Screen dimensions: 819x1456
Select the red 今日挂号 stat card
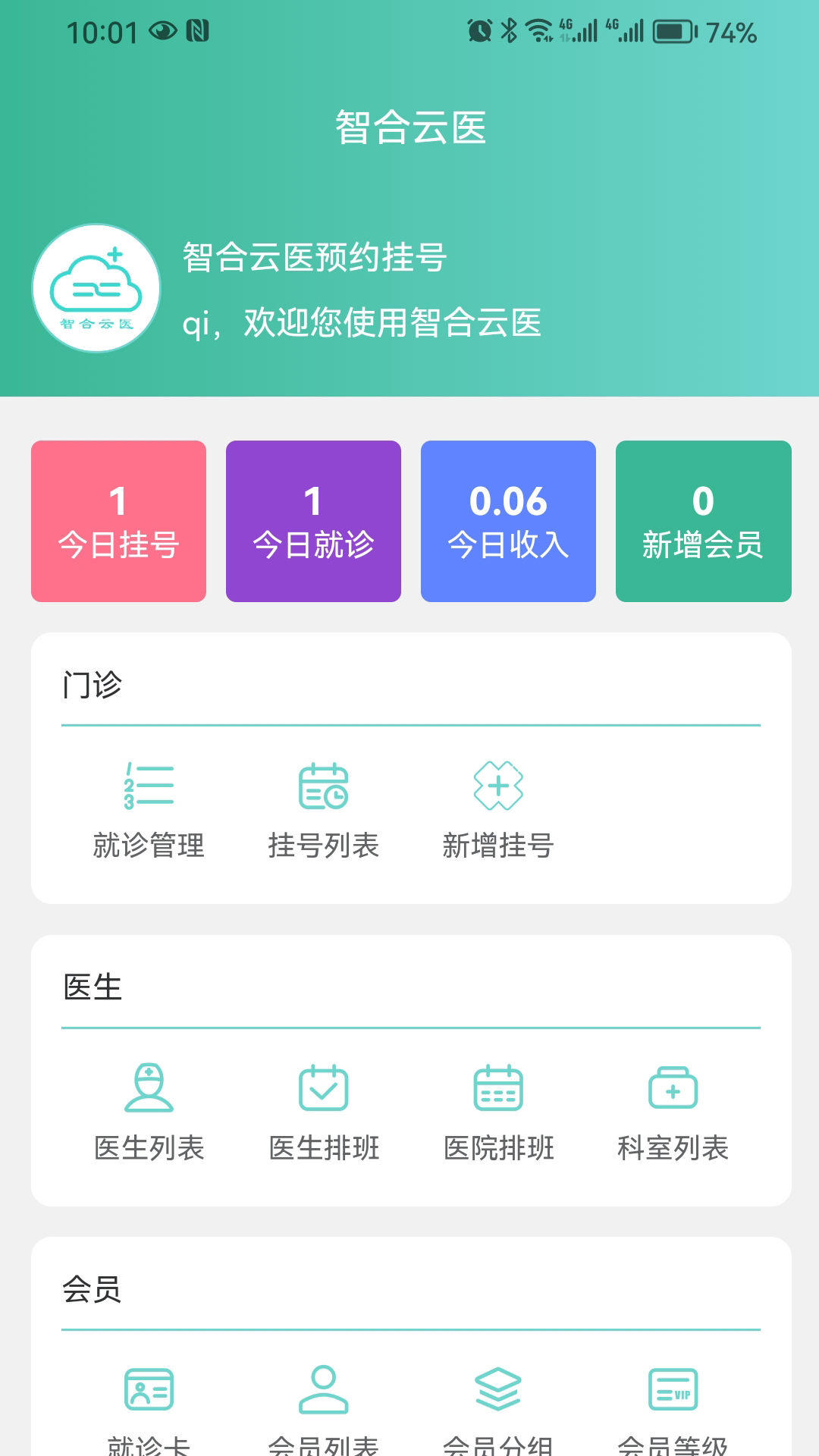click(x=118, y=521)
